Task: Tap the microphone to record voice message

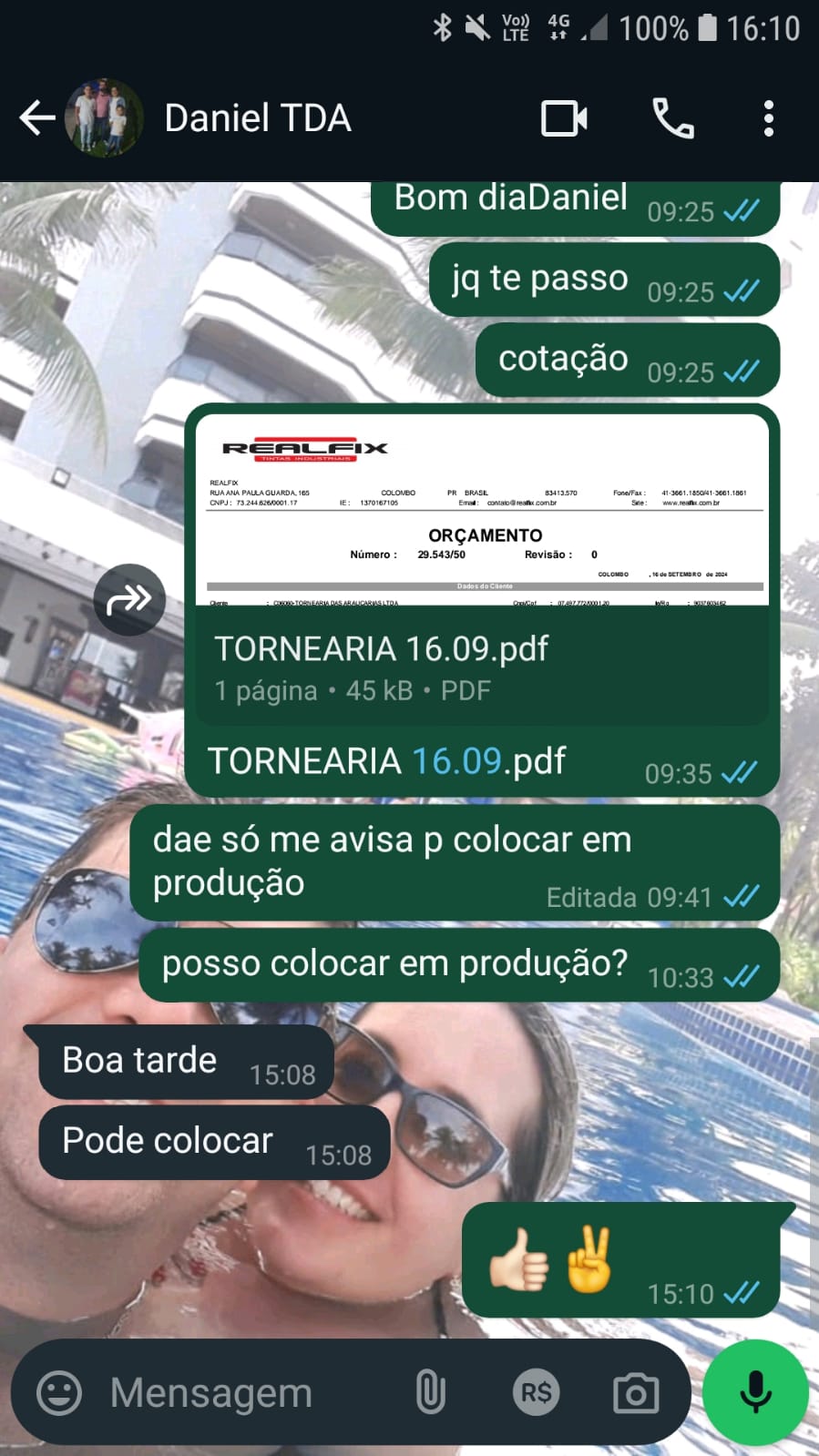Action: coord(755,1393)
